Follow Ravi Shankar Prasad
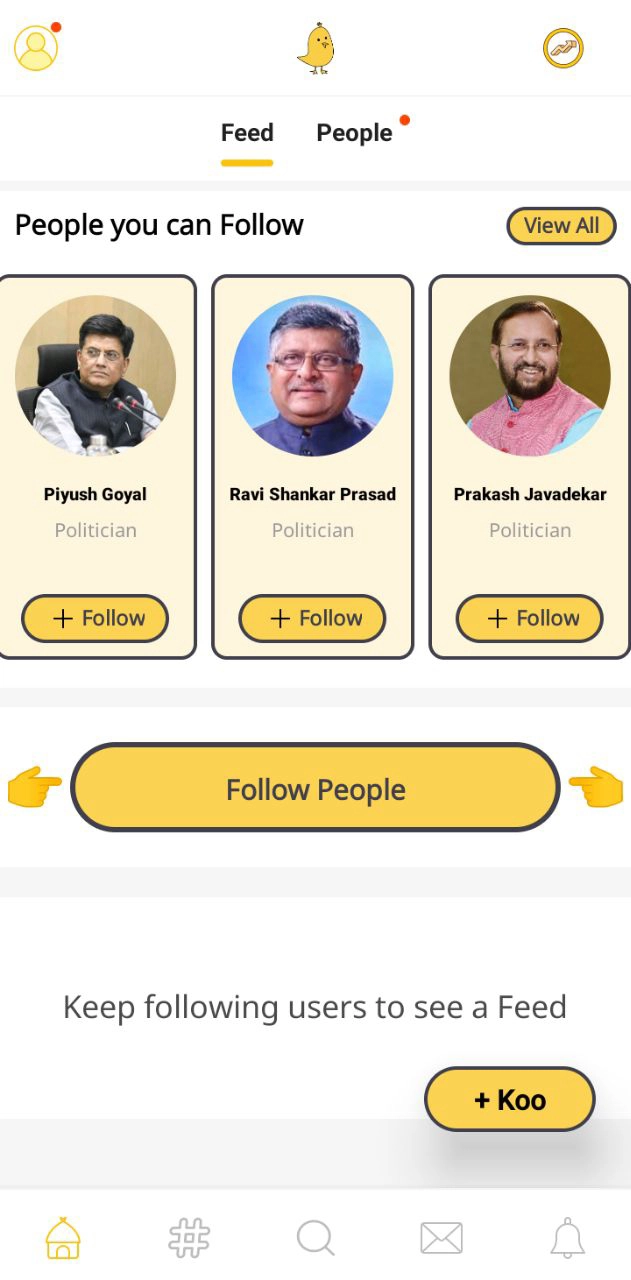 (312, 618)
